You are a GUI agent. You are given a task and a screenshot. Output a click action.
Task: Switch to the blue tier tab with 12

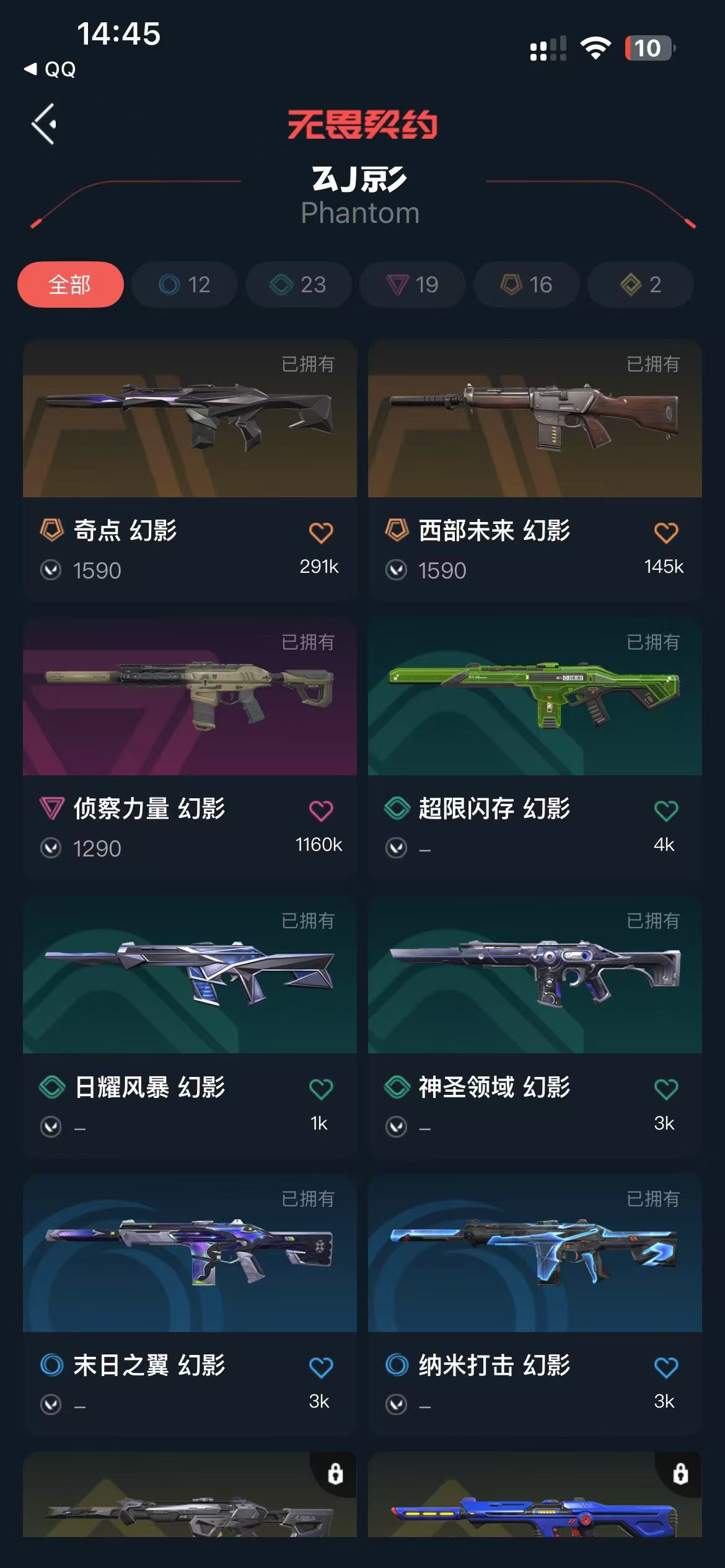coord(185,284)
